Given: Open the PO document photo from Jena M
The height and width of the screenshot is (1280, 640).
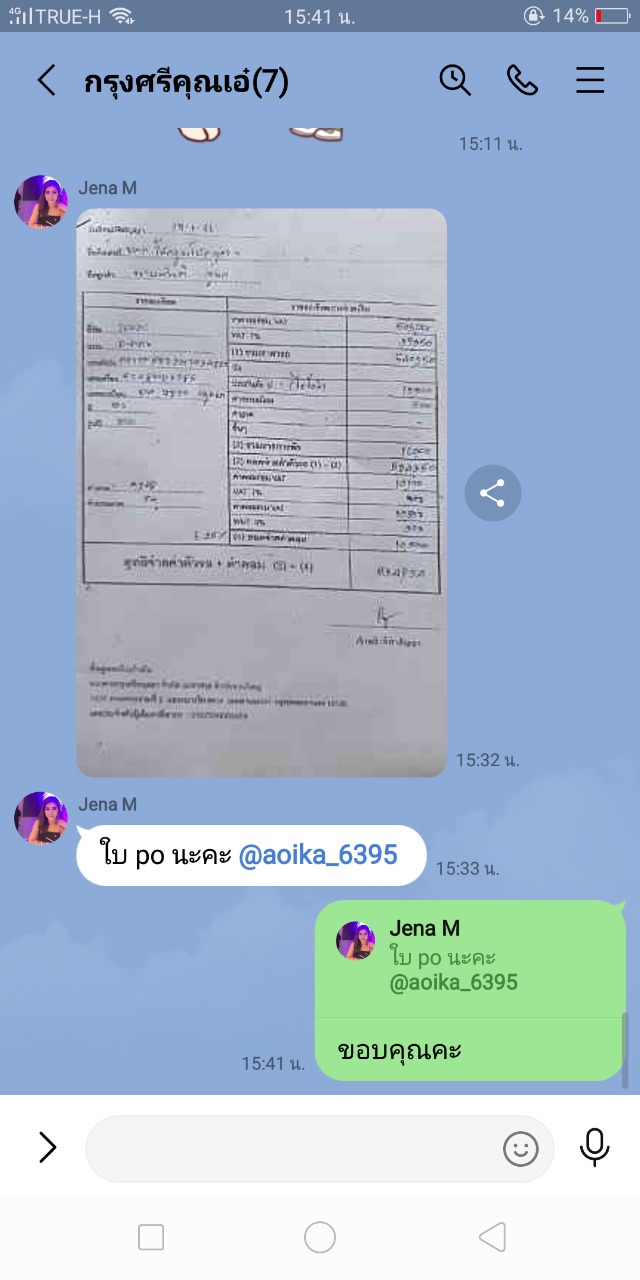Looking at the screenshot, I should click(261, 492).
